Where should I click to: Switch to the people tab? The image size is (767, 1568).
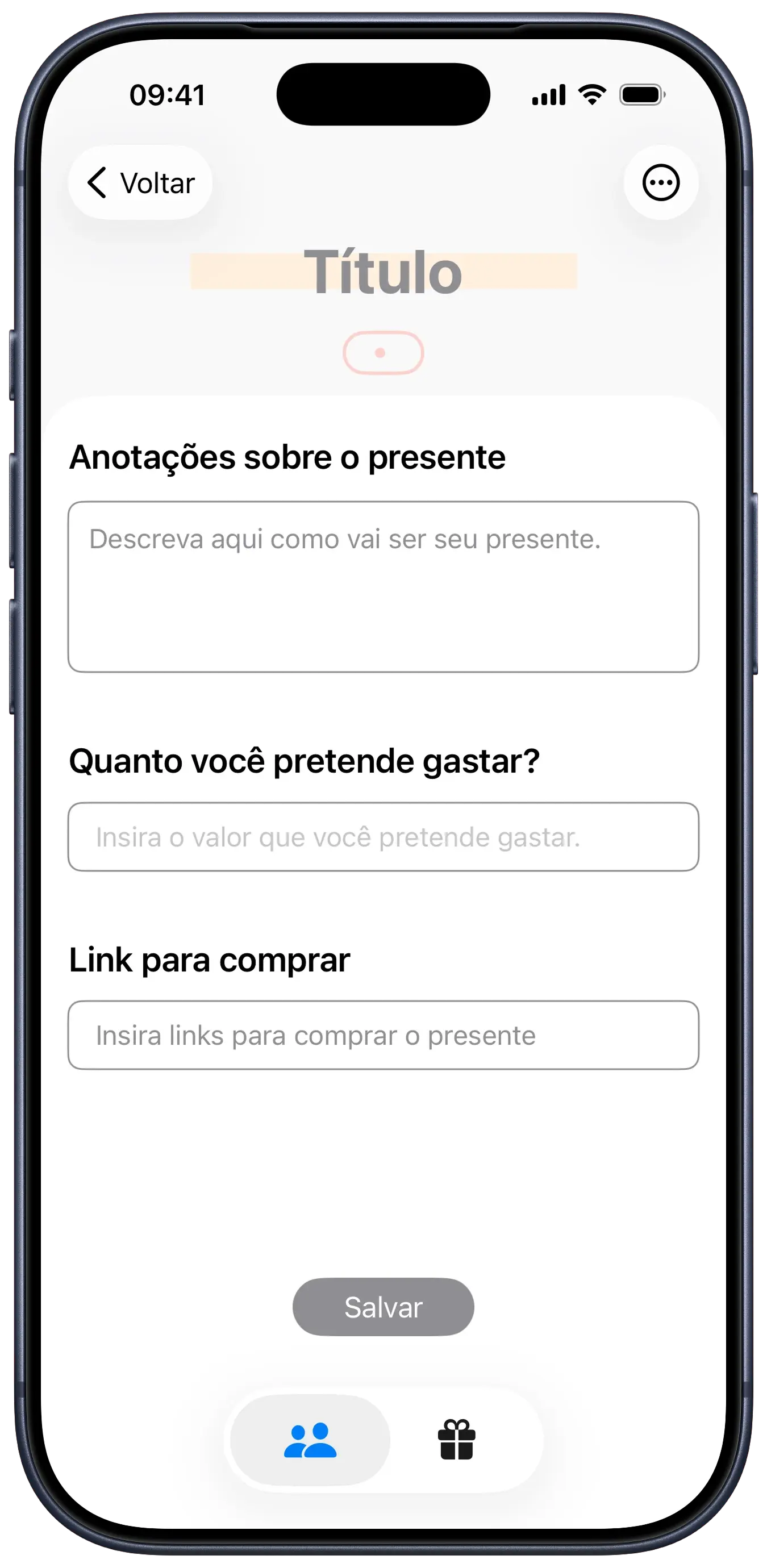[310, 1440]
